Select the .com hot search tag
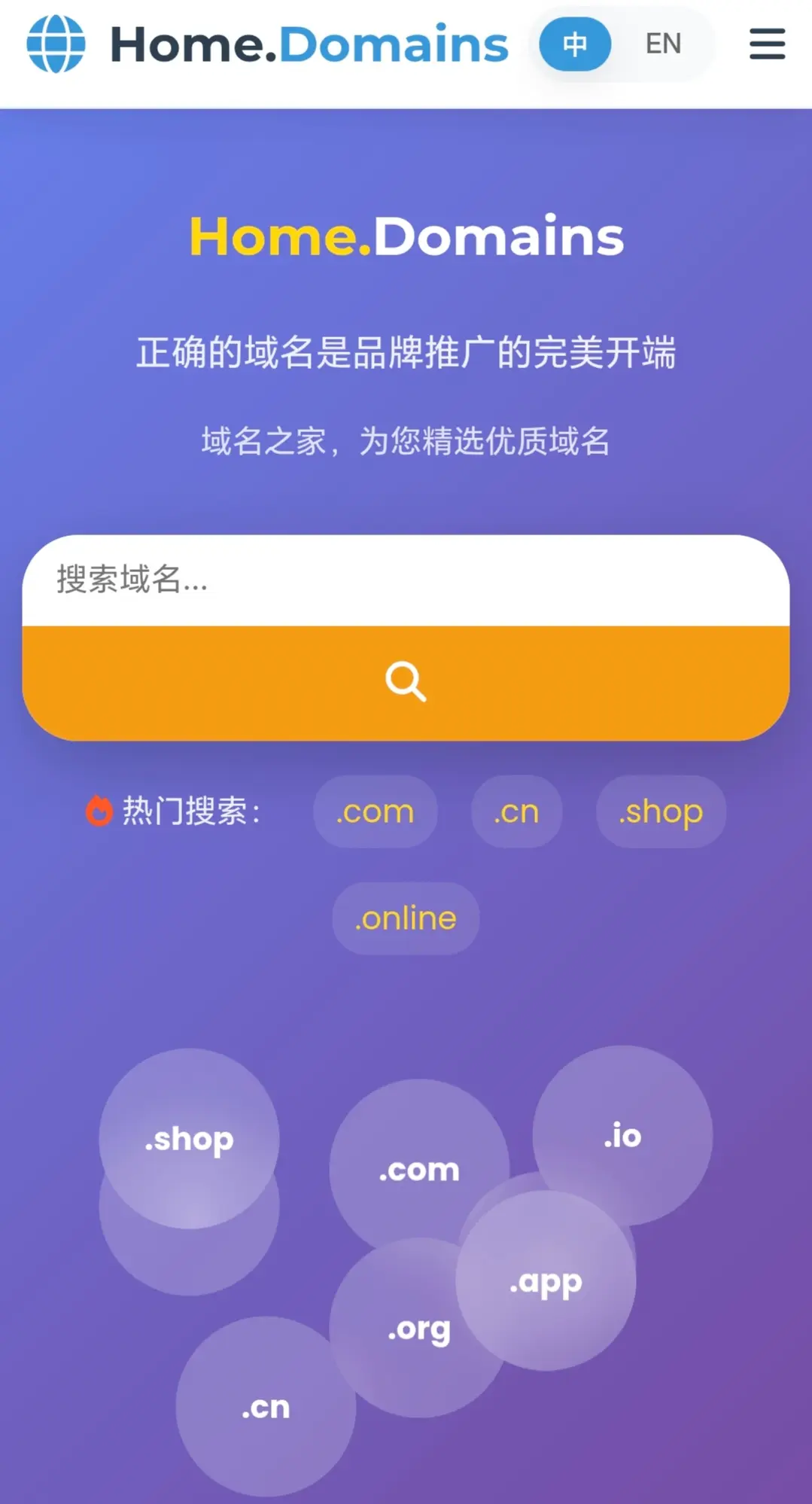812x1504 pixels. tap(374, 811)
